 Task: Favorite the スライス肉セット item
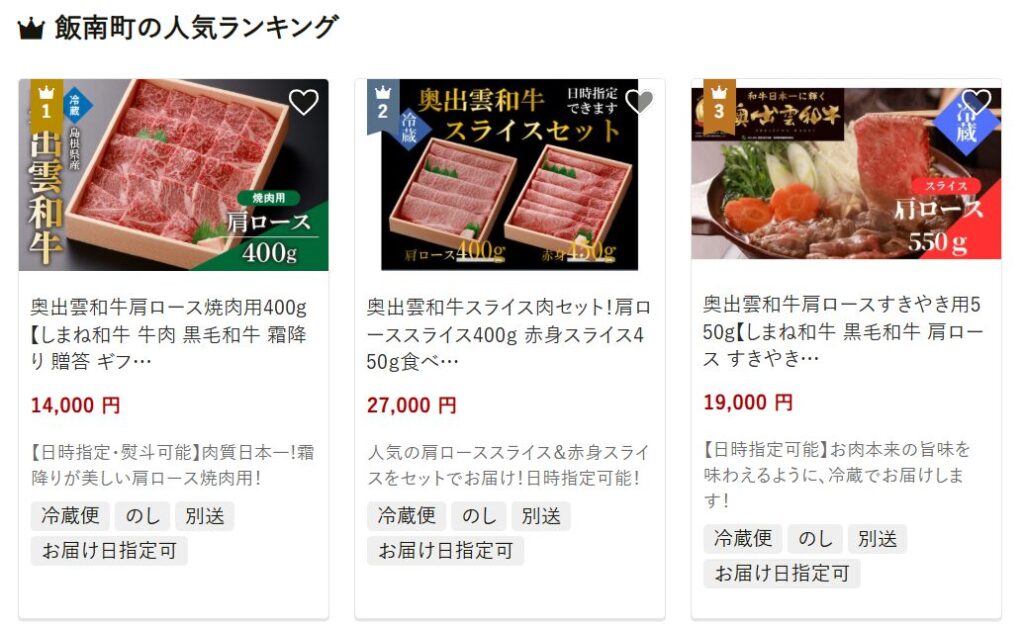tap(639, 102)
